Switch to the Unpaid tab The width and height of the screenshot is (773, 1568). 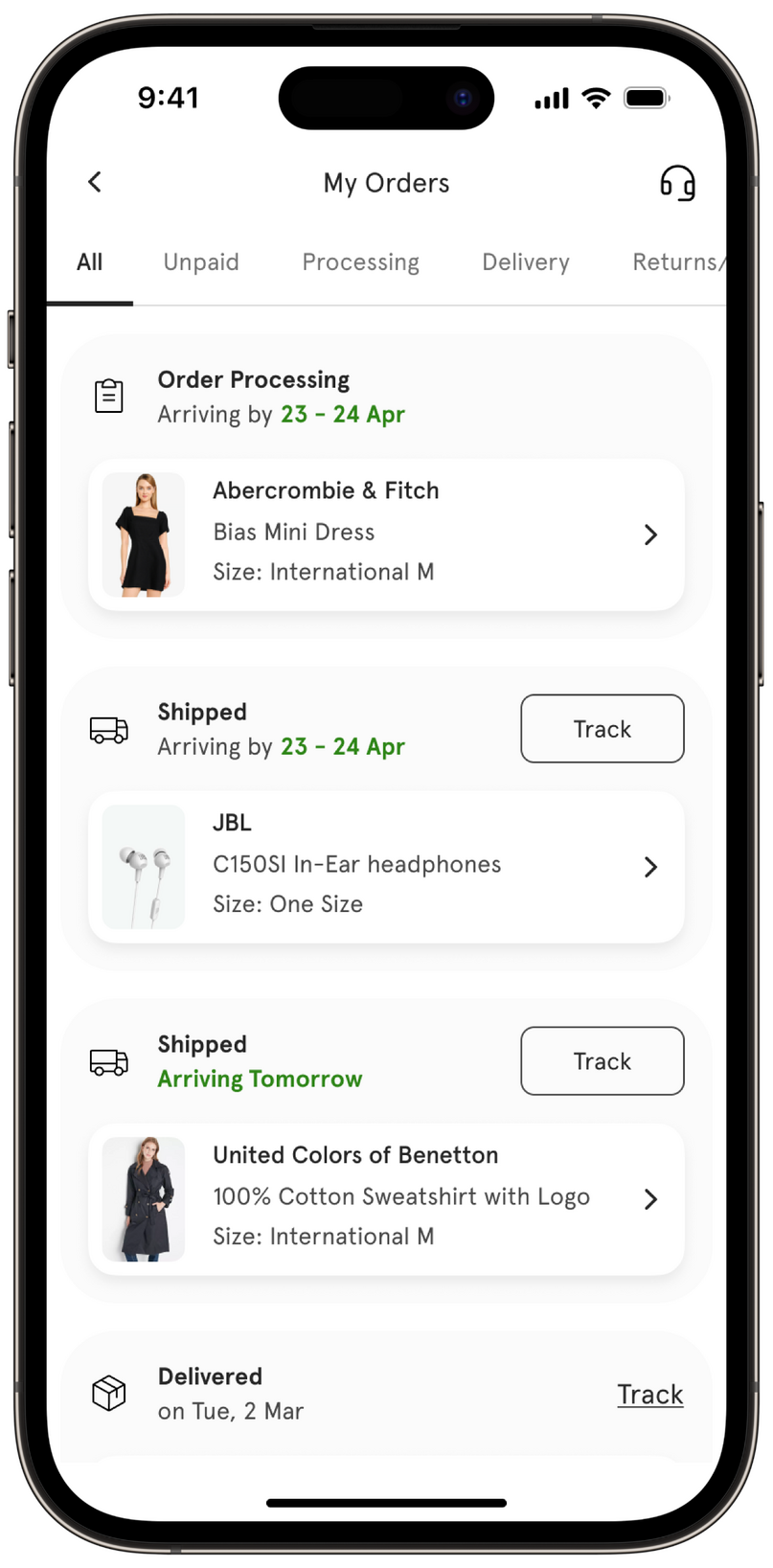(x=201, y=262)
